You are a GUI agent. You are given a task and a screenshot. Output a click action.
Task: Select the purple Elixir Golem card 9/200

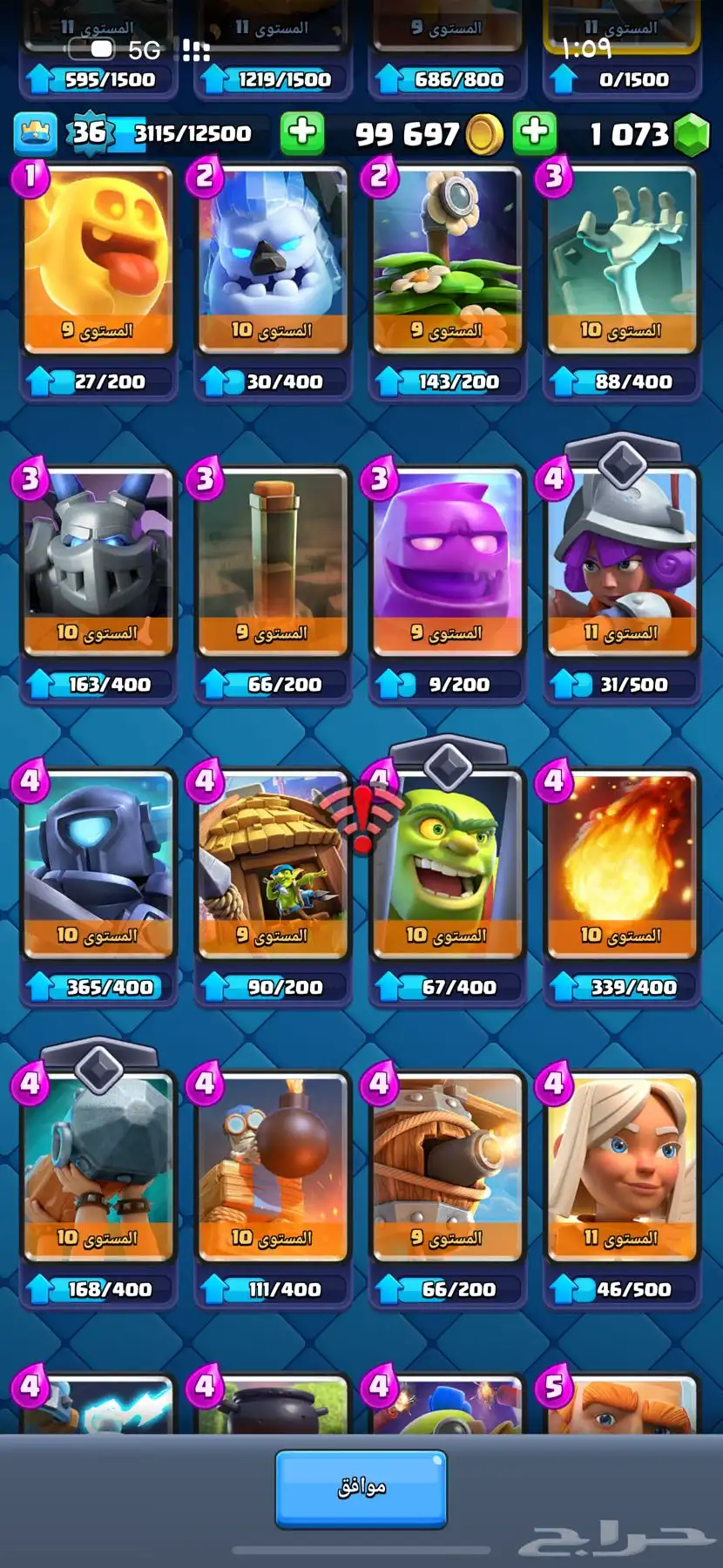click(447, 562)
